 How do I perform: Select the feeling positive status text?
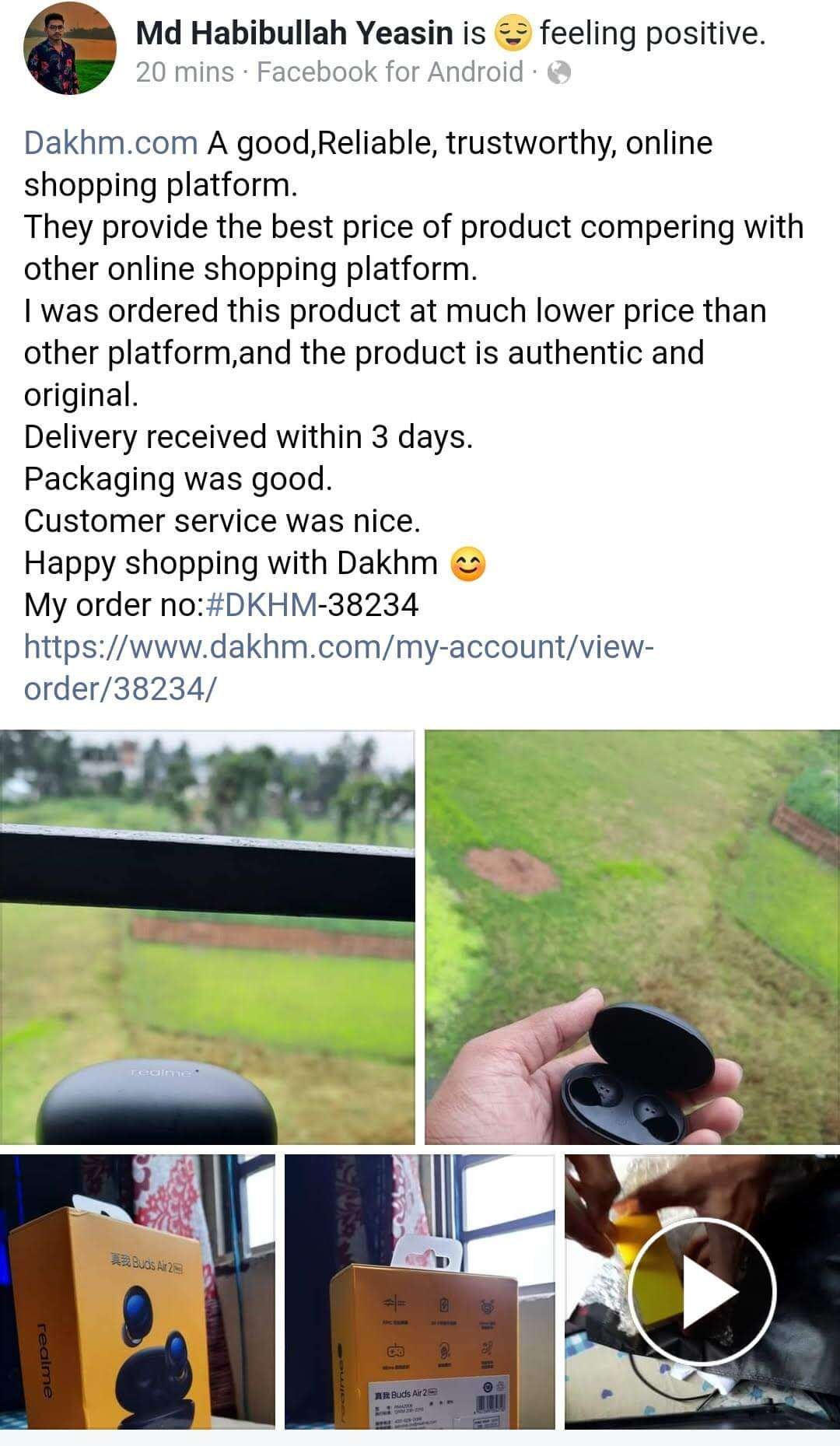(x=653, y=33)
